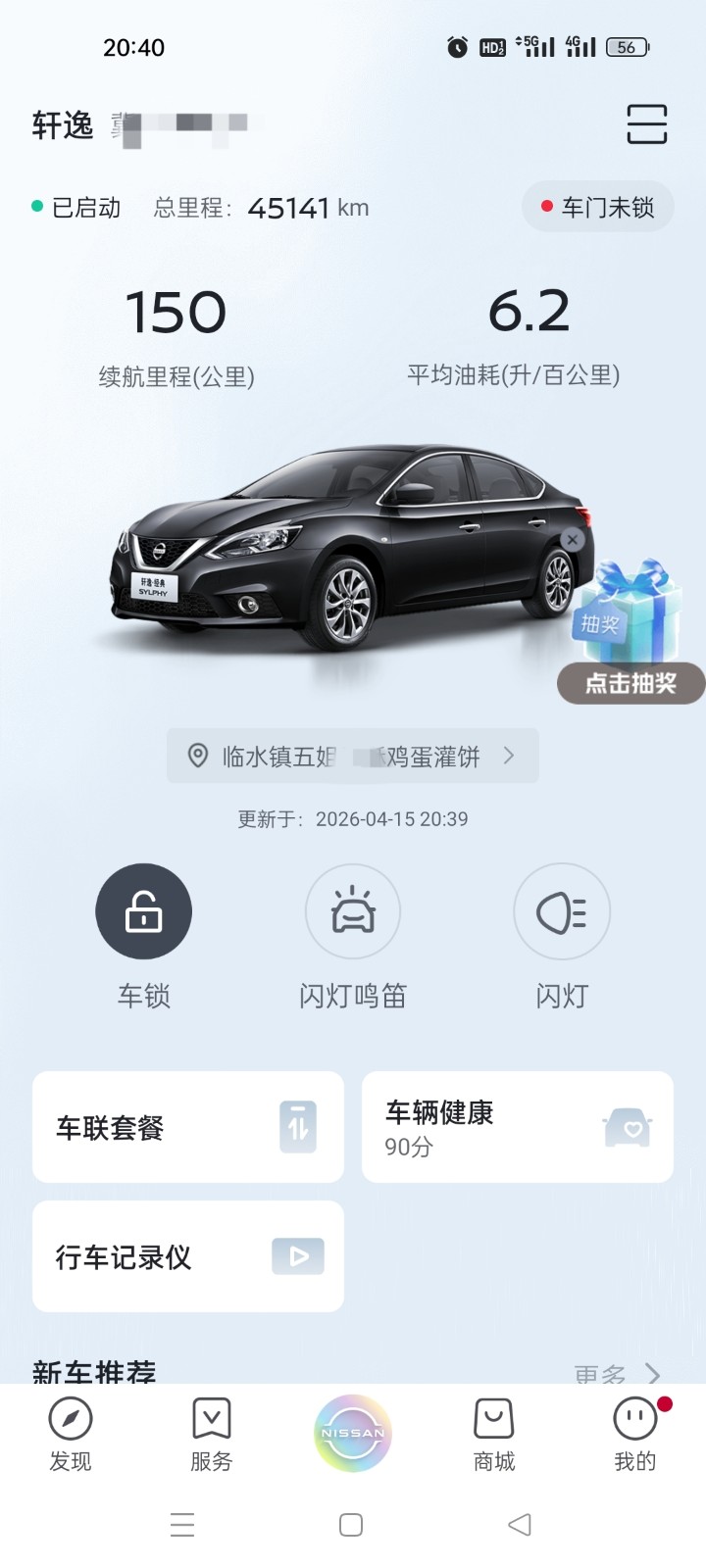Tap the system back button
This screenshot has height=1568, width=706.
click(x=520, y=1525)
